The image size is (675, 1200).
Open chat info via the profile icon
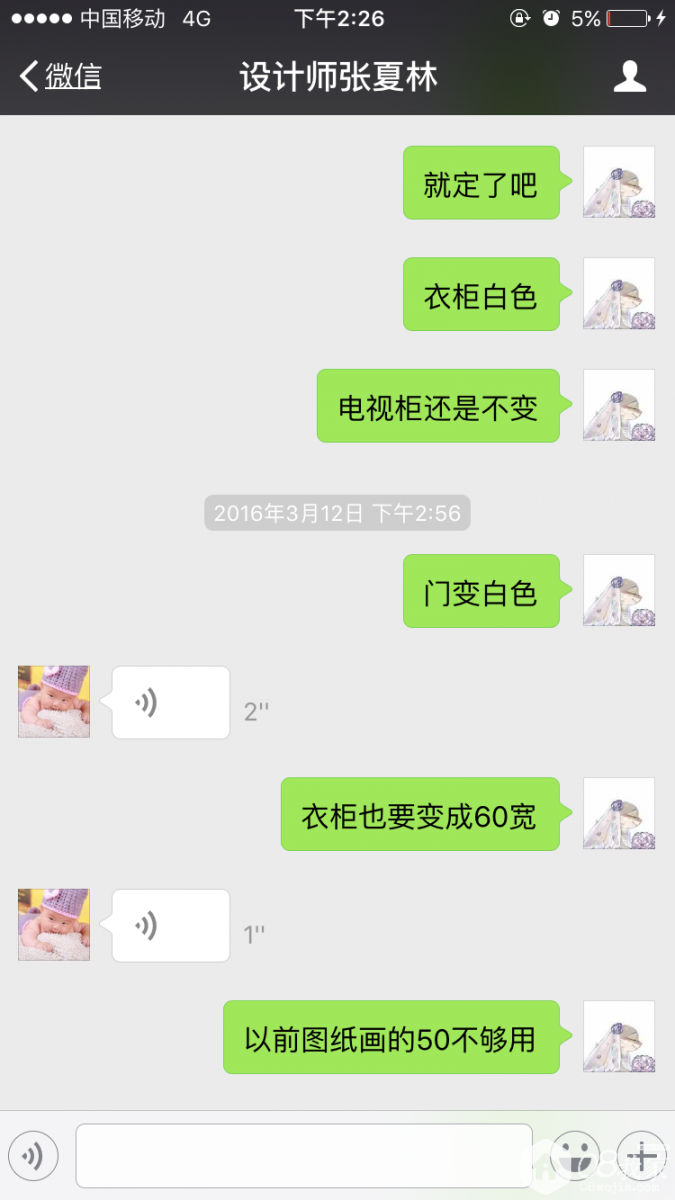pos(629,77)
